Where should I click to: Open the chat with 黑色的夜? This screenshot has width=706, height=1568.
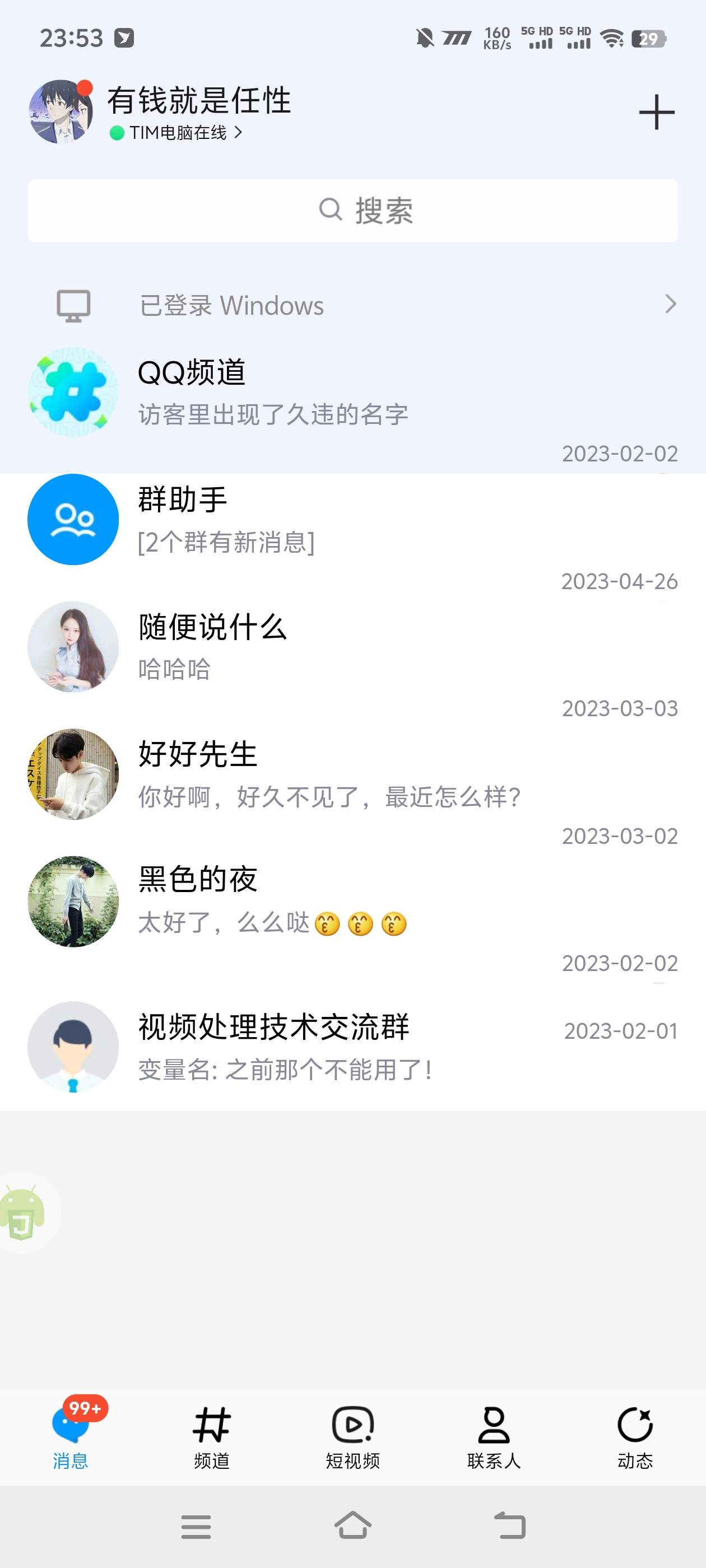click(352, 902)
